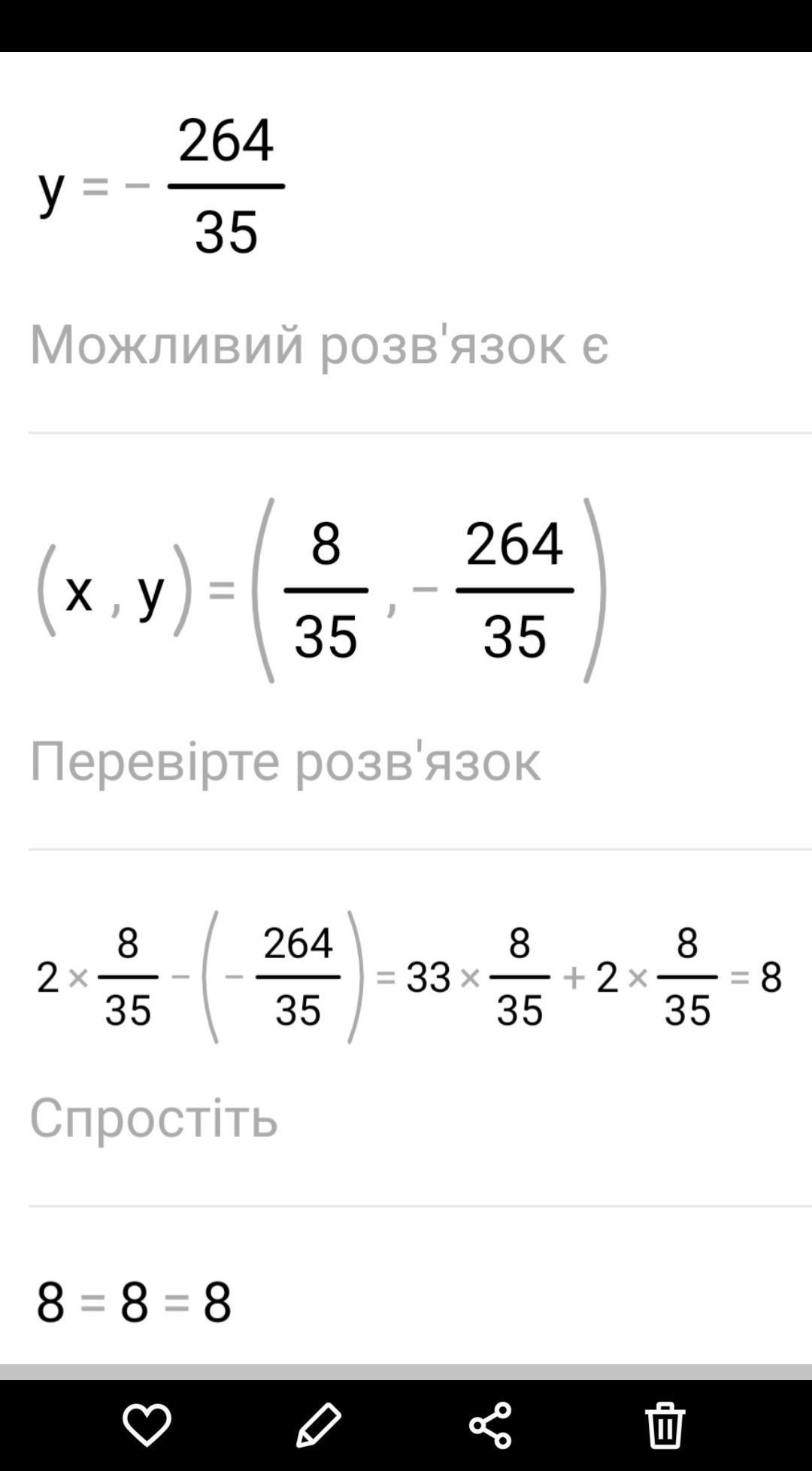Edit the equation with the pencil icon
This screenshot has height=1471, width=812.
pos(319,1424)
